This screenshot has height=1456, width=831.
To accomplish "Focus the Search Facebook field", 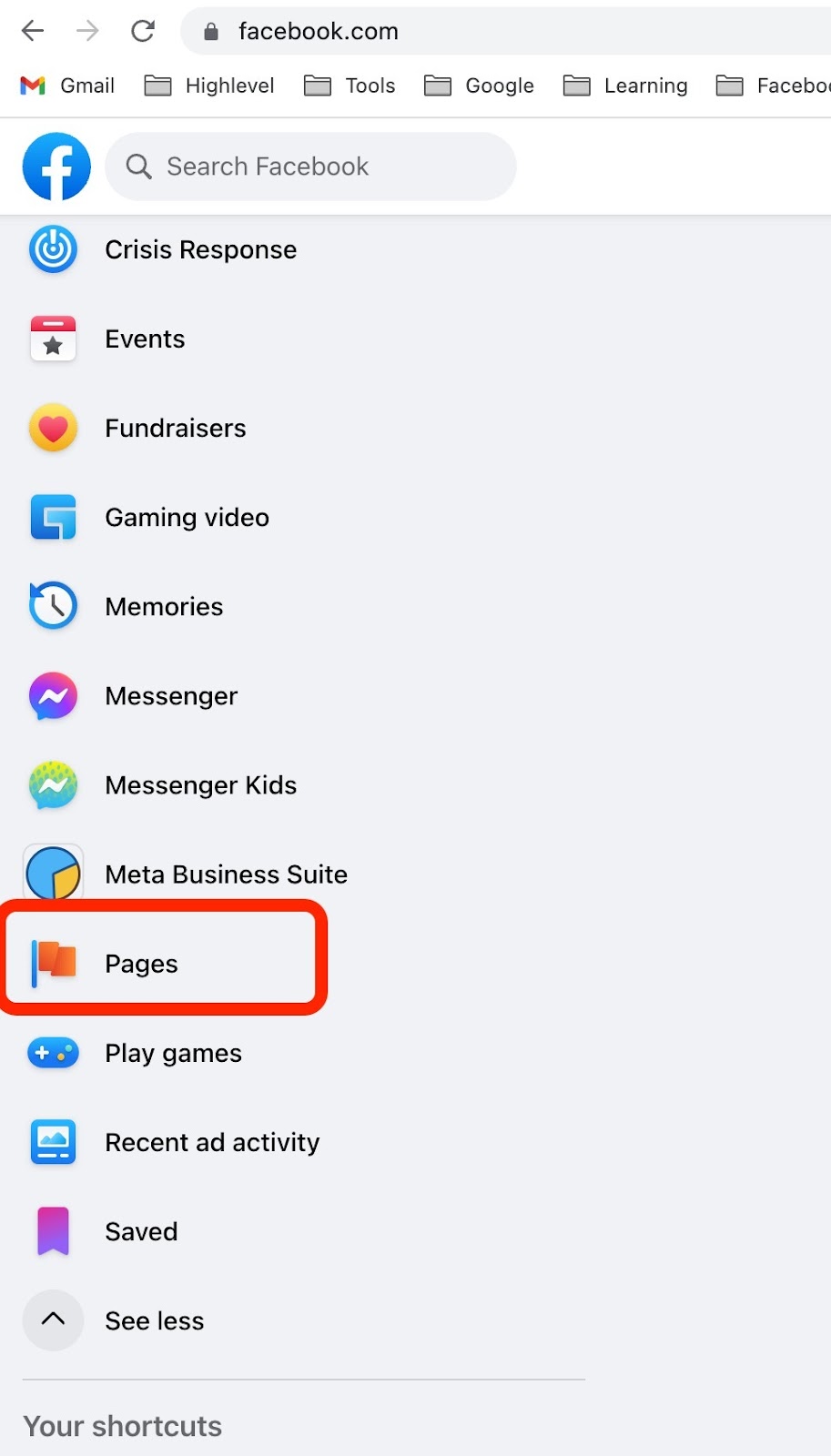I will [310, 167].
